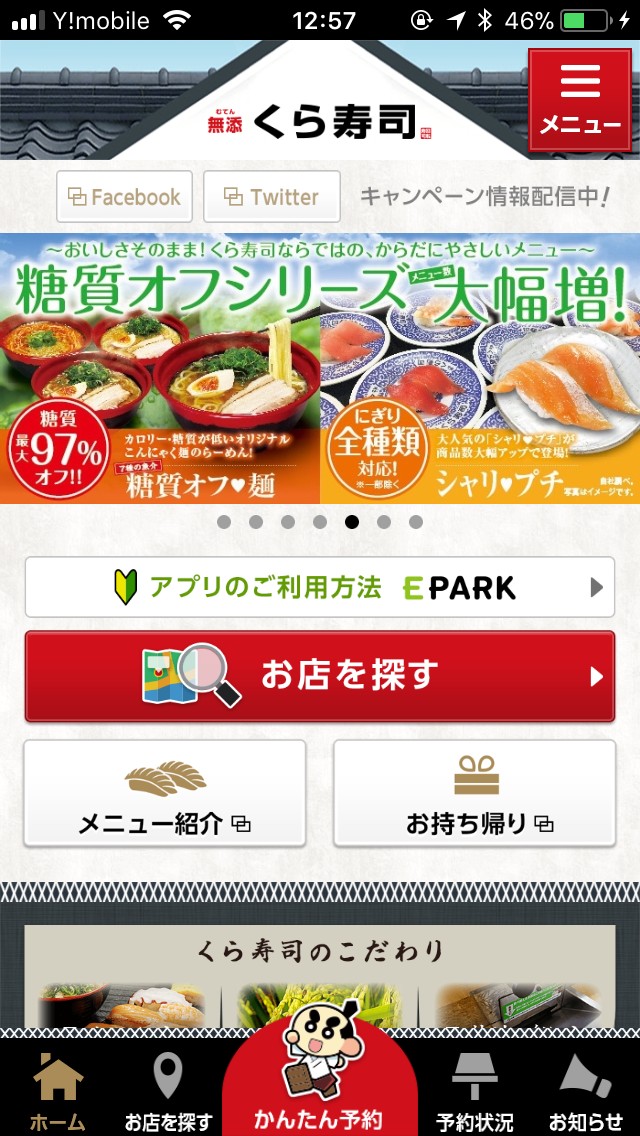The width and height of the screenshot is (640, 1136).
Task: Open the 糖質オフシリーズ campaign banner
Action: (x=320, y=370)
